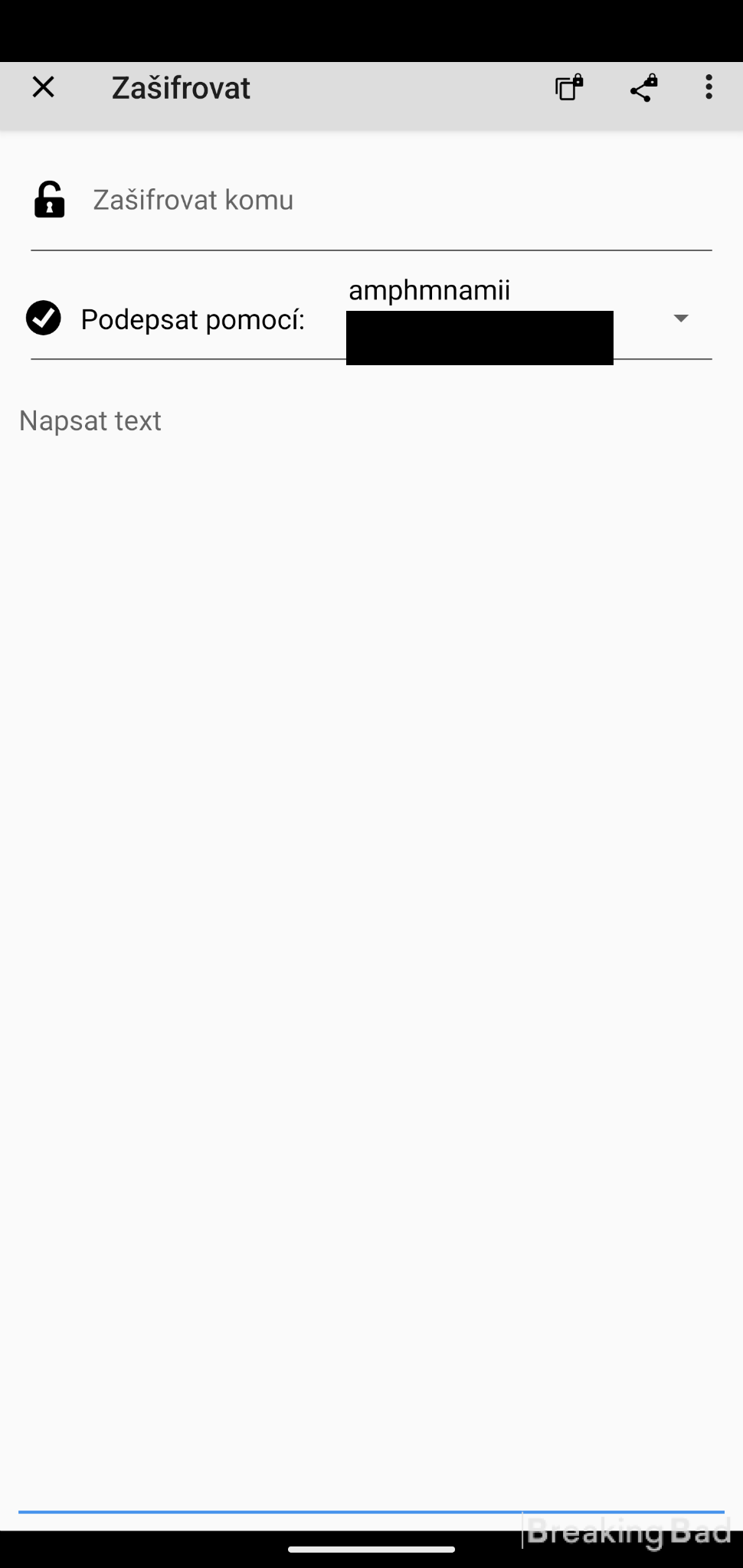
Task: Uncheck the Podepsat pomocí checkmark
Action: pos(44,318)
